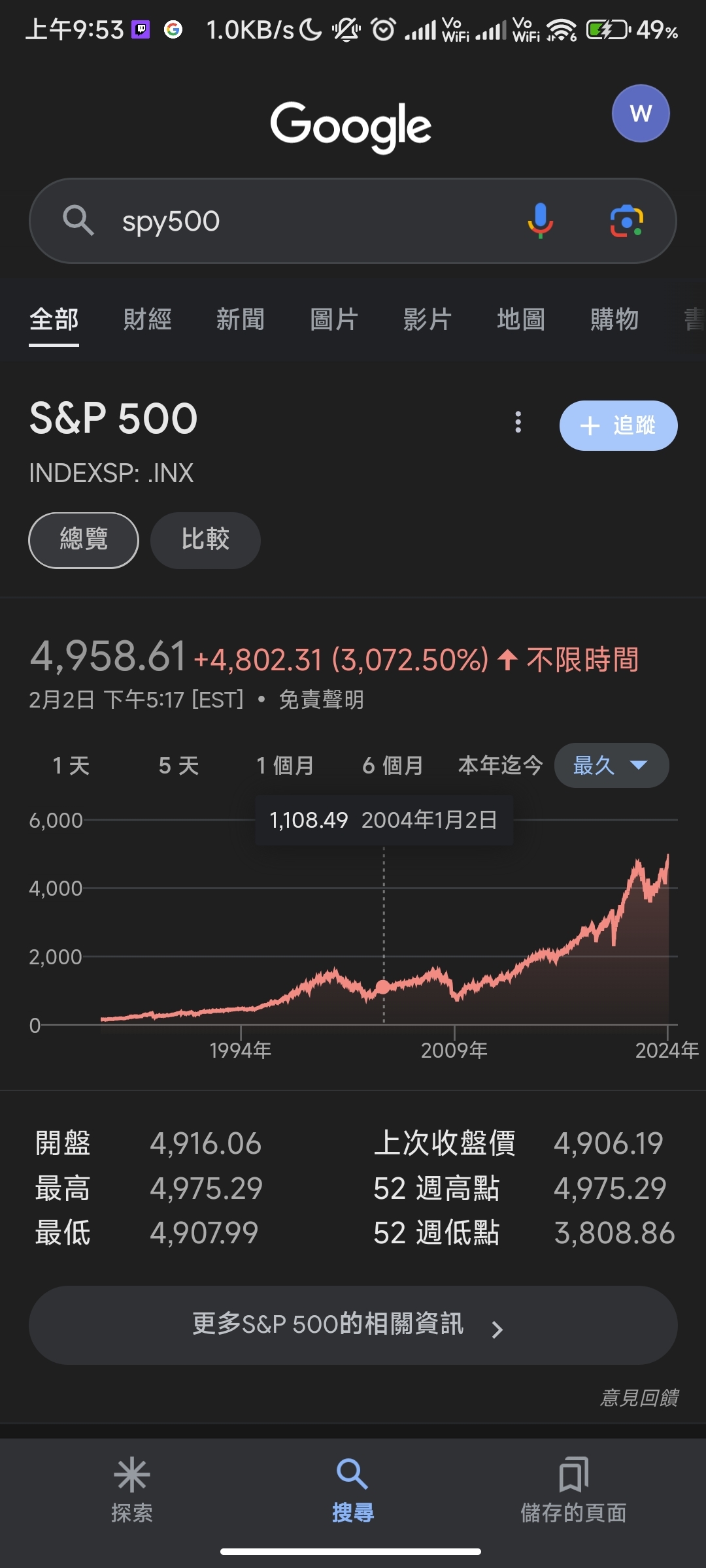This screenshot has height=1568, width=706.
Task: Start voice search with the microphone
Action: tap(540, 221)
